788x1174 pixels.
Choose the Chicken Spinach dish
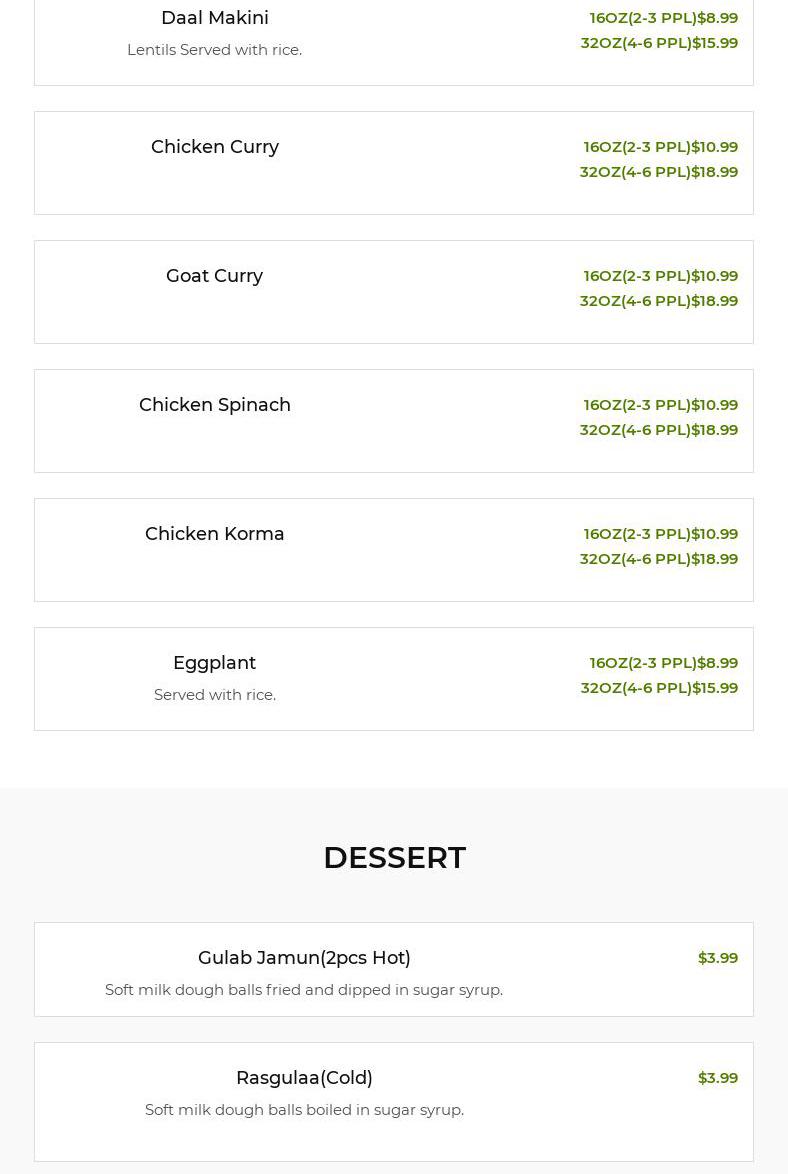pyautogui.click(x=214, y=405)
